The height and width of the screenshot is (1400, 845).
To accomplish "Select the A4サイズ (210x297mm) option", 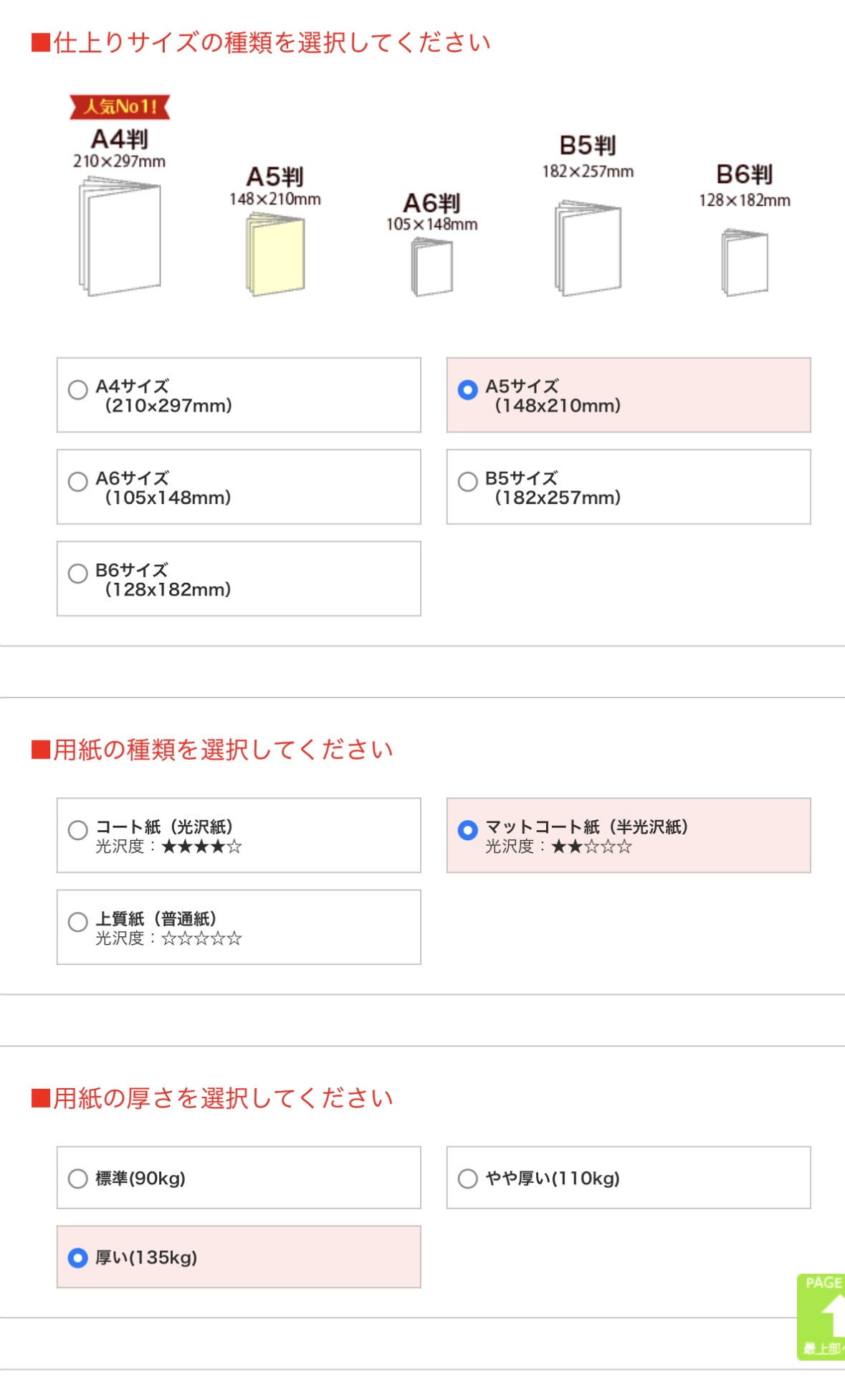I will point(239,395).
